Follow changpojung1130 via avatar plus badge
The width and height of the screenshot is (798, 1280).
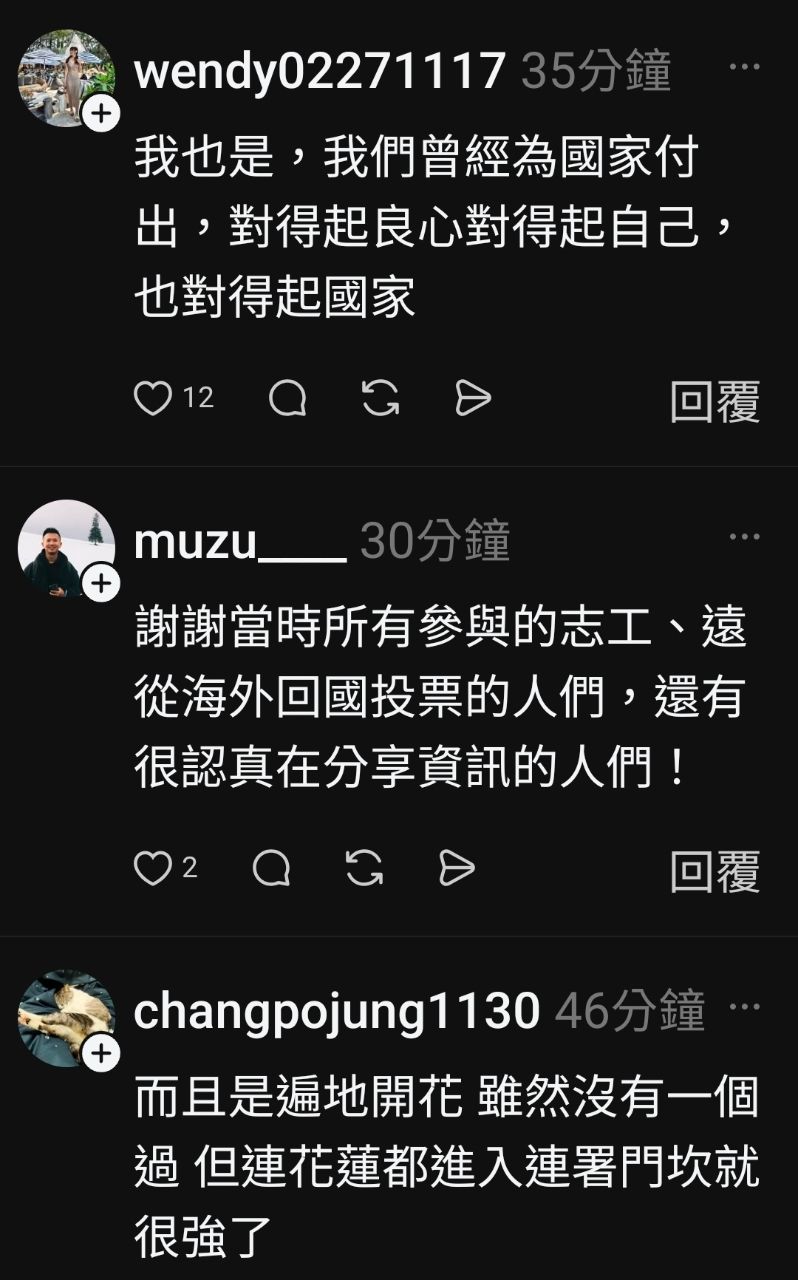(x=100, y=1054)
